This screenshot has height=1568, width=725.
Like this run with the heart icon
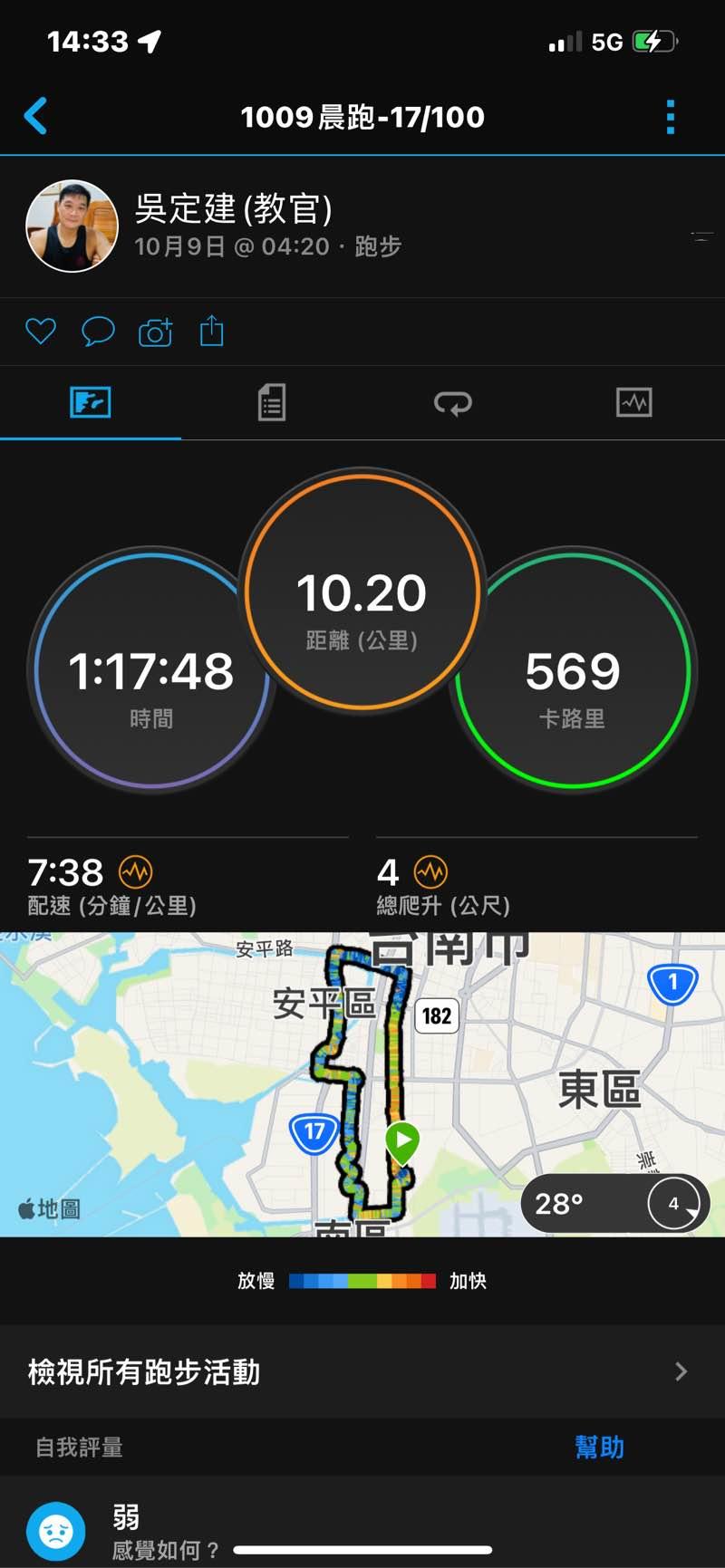click(41, 332)
